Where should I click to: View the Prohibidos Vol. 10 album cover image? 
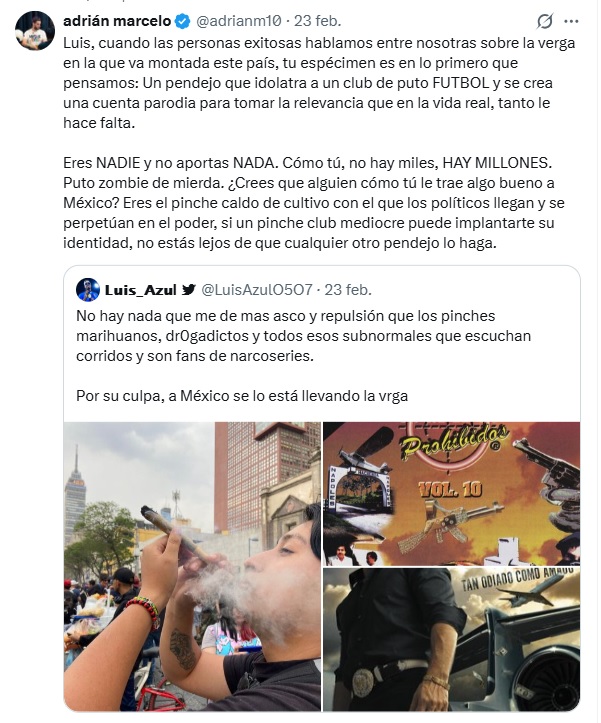tap(451, 493)
